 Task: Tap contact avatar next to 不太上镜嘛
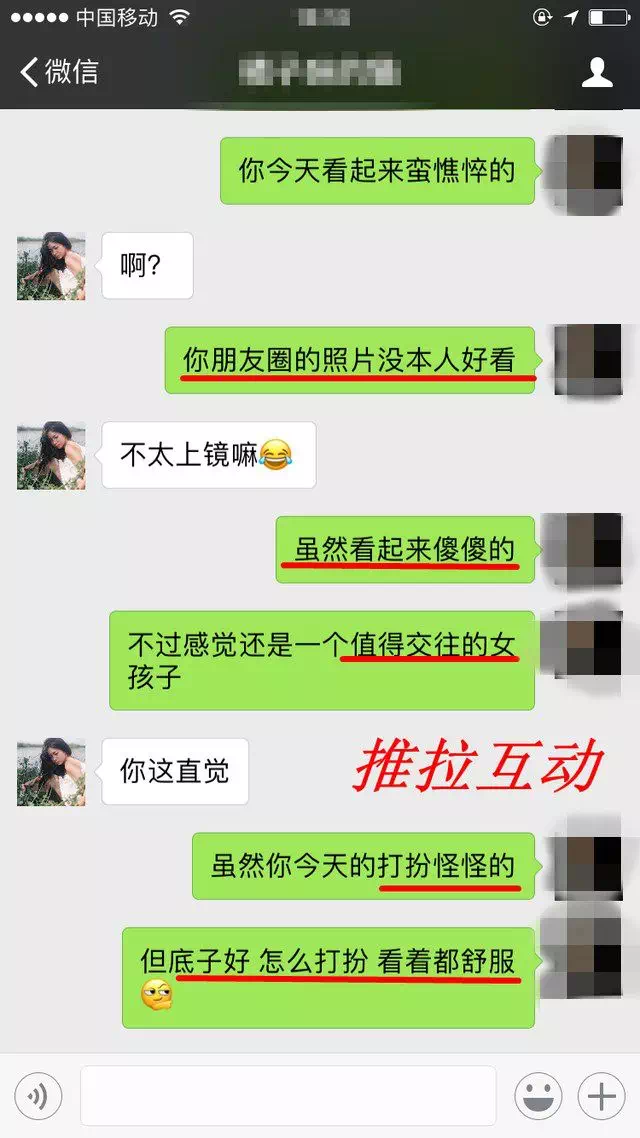pos(51,455)
